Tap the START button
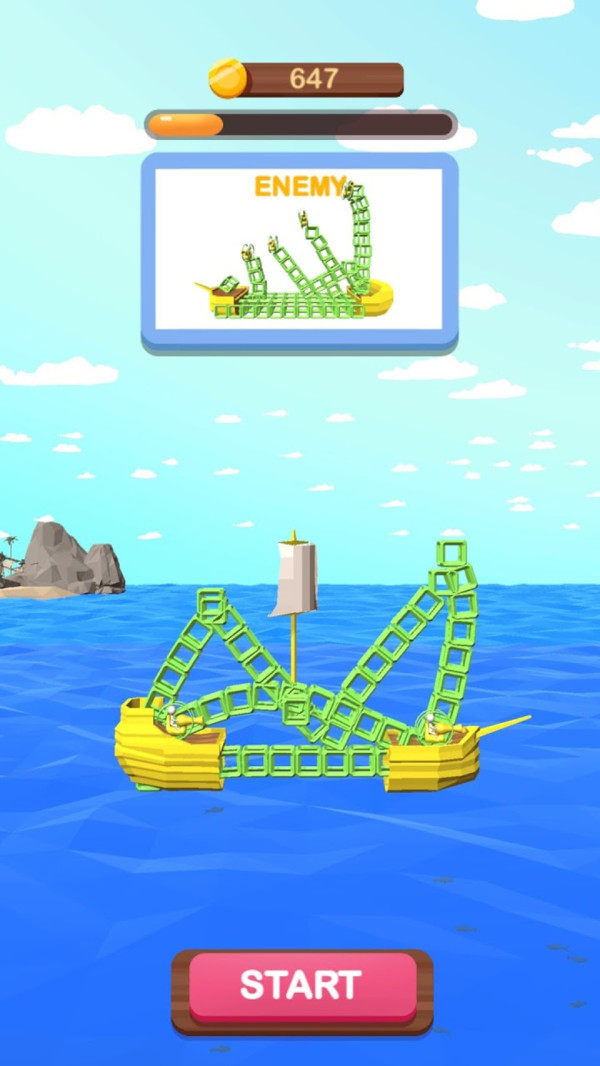The image size is (600, 1066). point(302,986)
